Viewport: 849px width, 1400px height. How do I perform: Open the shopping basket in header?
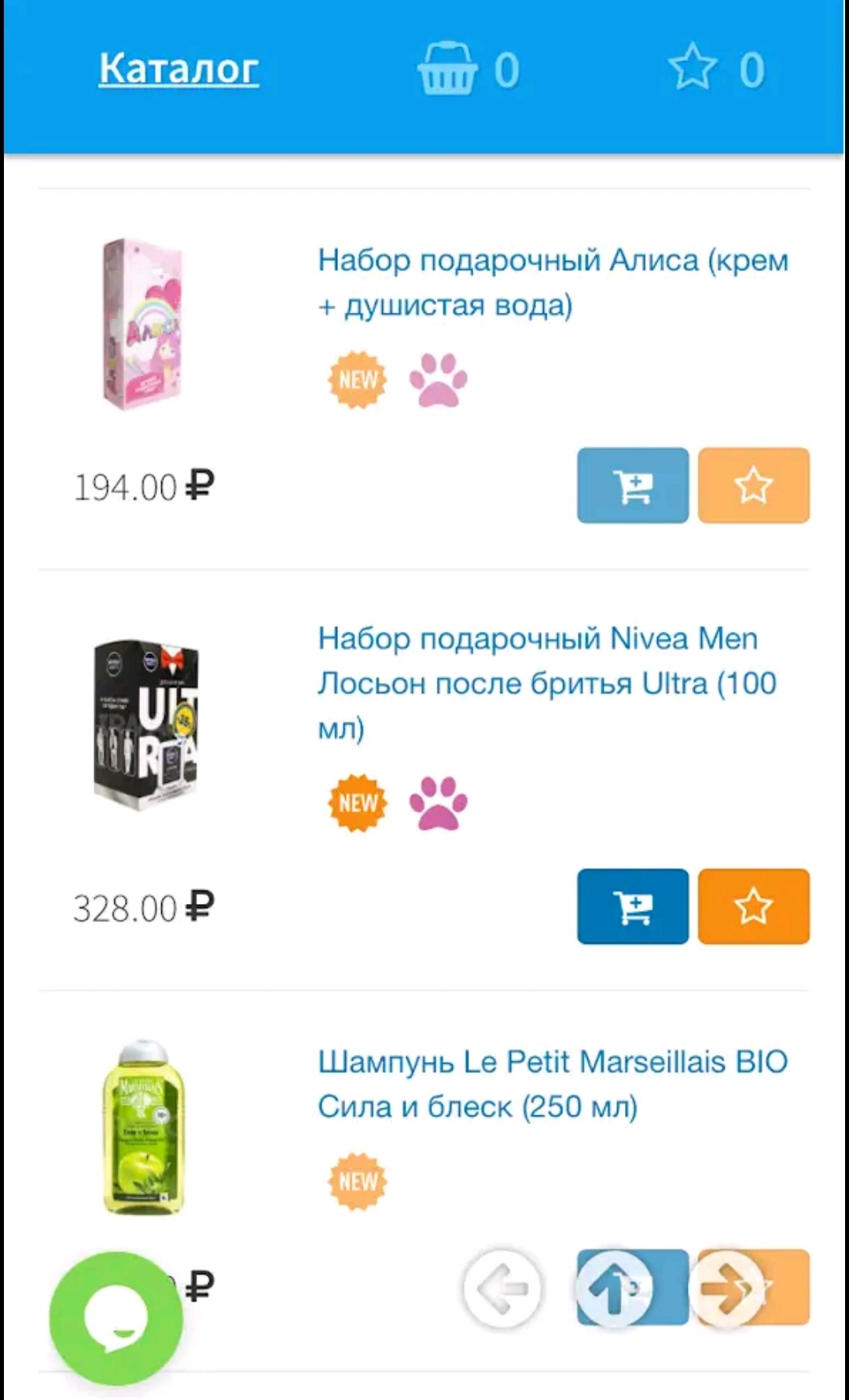[448, 69]
